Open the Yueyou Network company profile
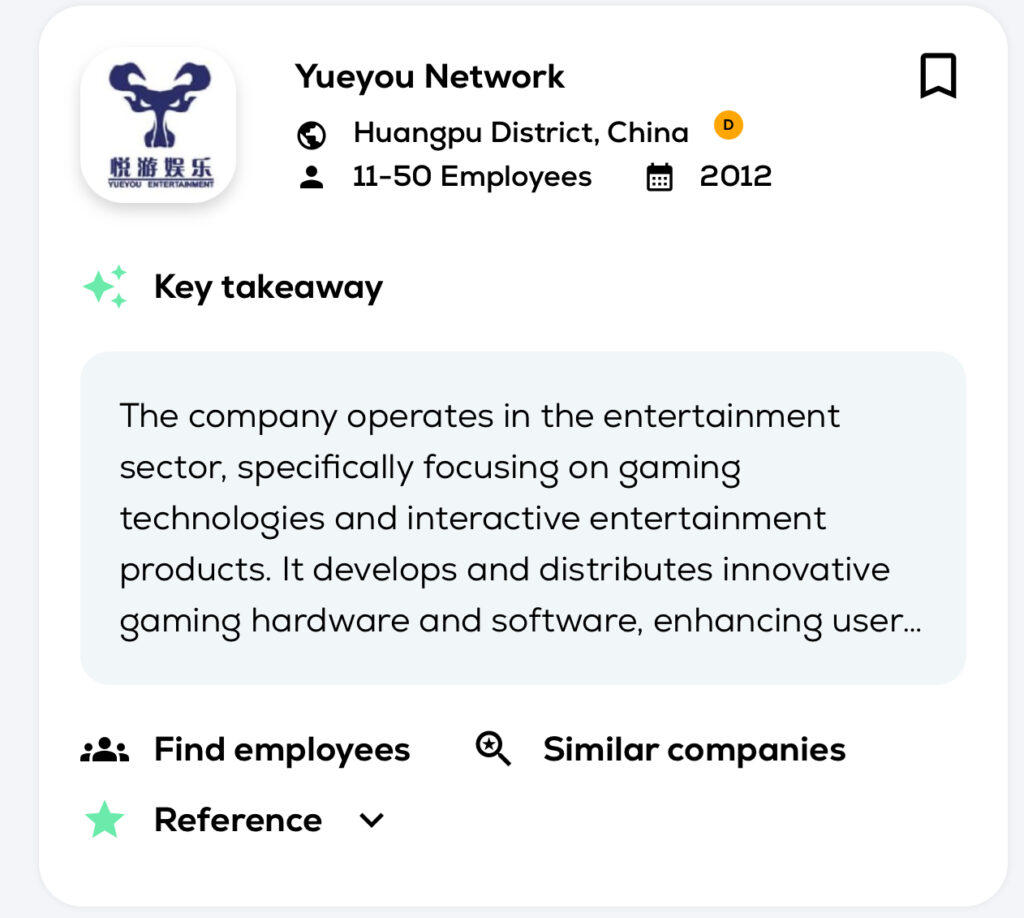Viewport: 1024px width, 918px height. [x=429, y=77]
